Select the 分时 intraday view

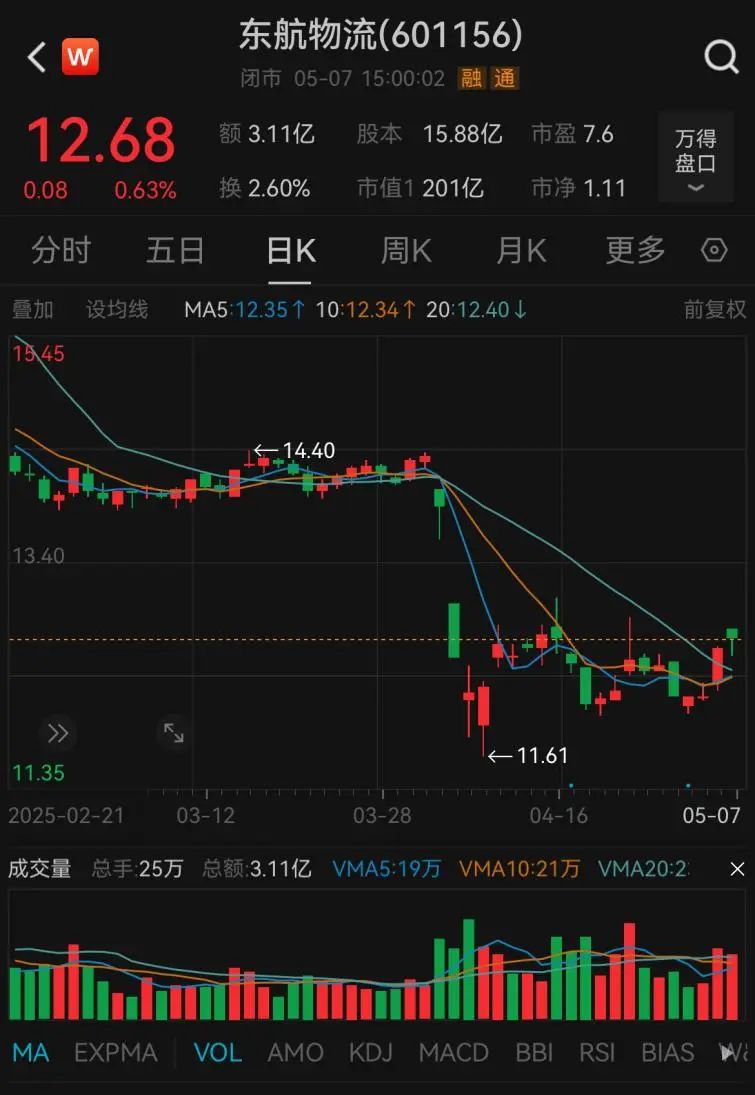tap(62, 251)
